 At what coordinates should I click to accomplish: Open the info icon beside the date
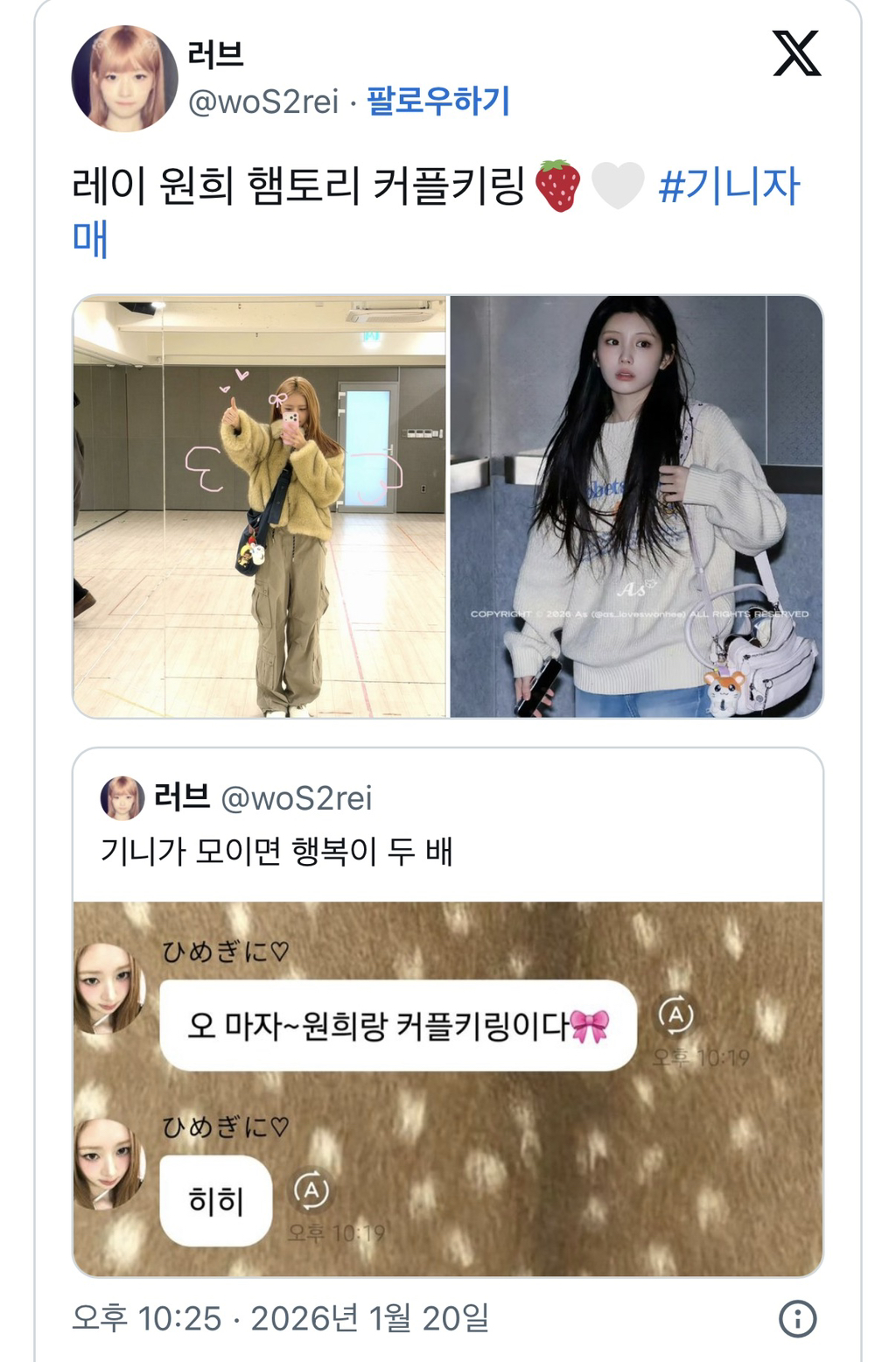[x=797, y=1318]
